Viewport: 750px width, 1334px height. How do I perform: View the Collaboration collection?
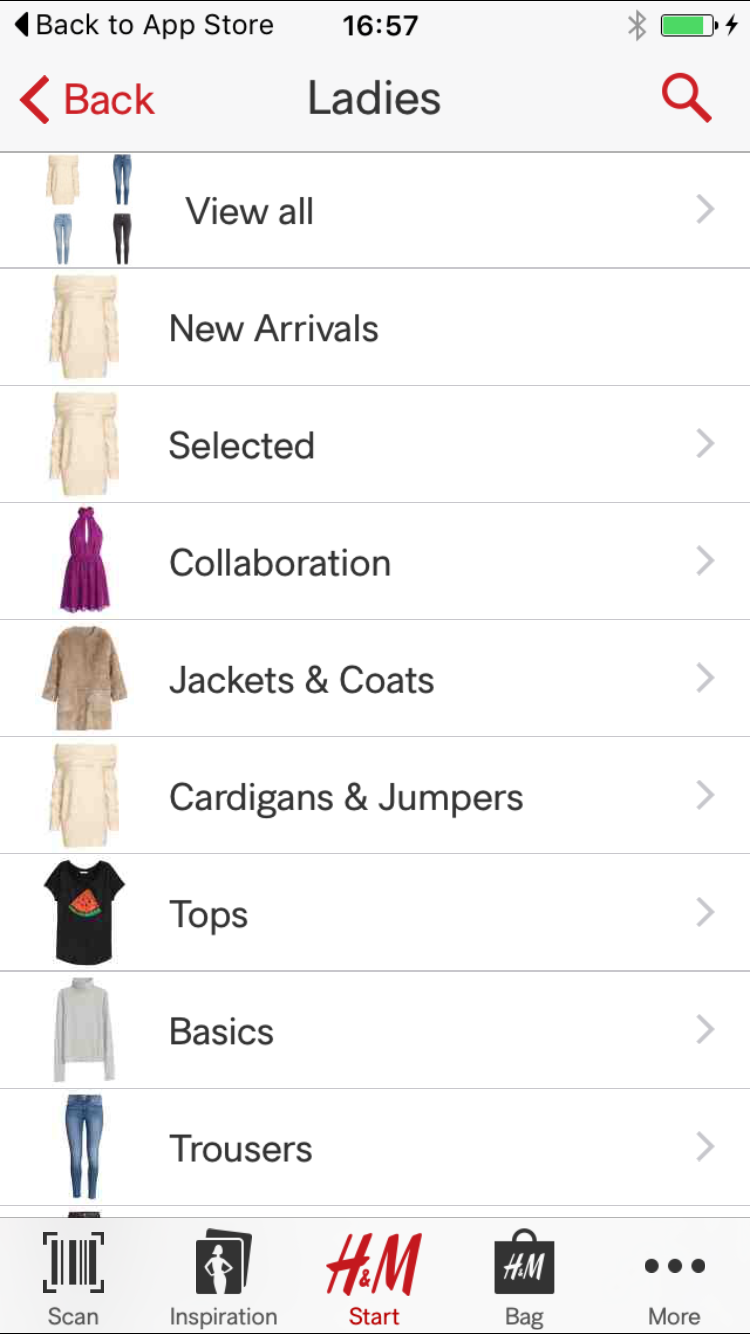tap(375, 562)
